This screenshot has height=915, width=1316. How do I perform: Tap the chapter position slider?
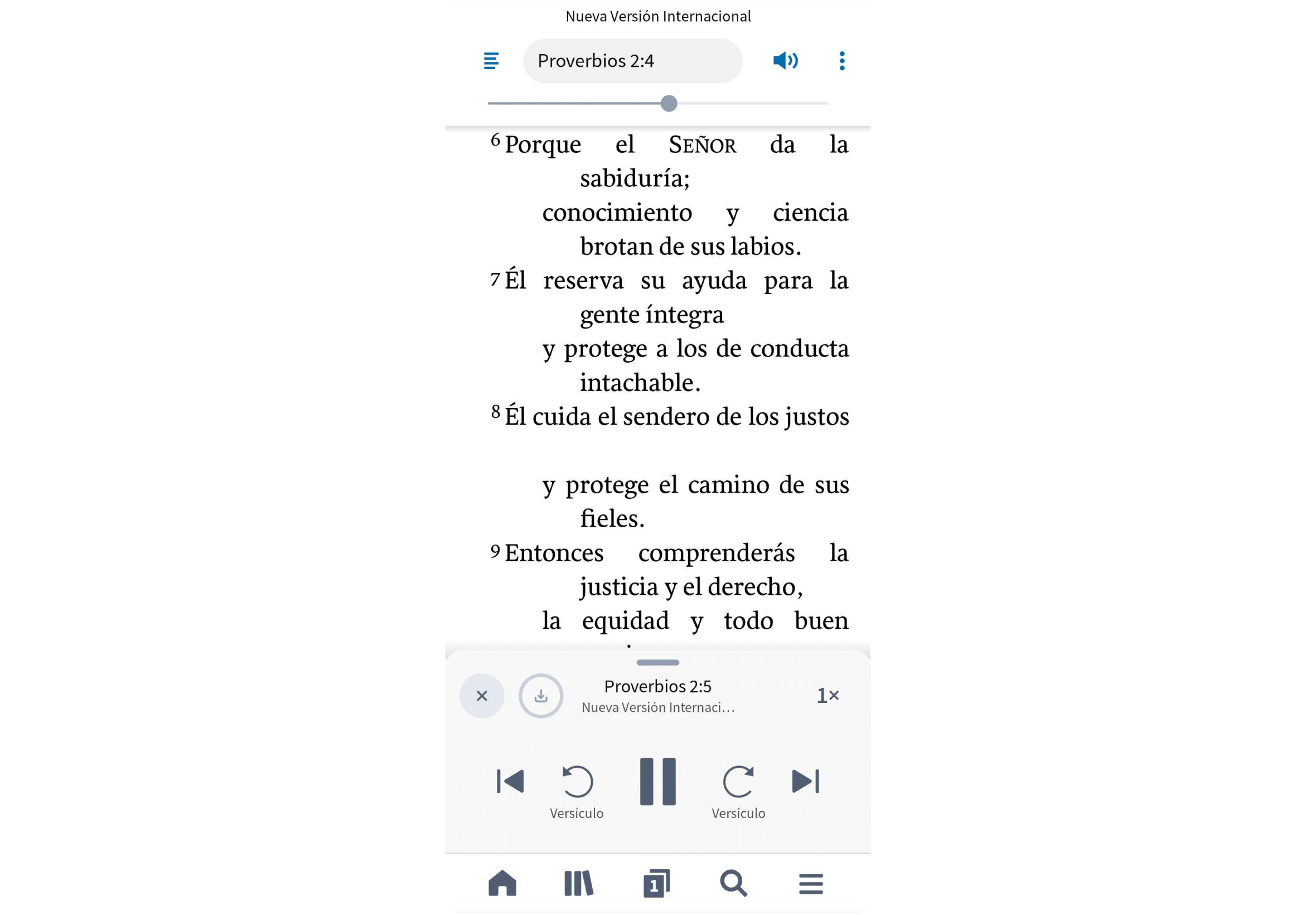tap(669, 103)
